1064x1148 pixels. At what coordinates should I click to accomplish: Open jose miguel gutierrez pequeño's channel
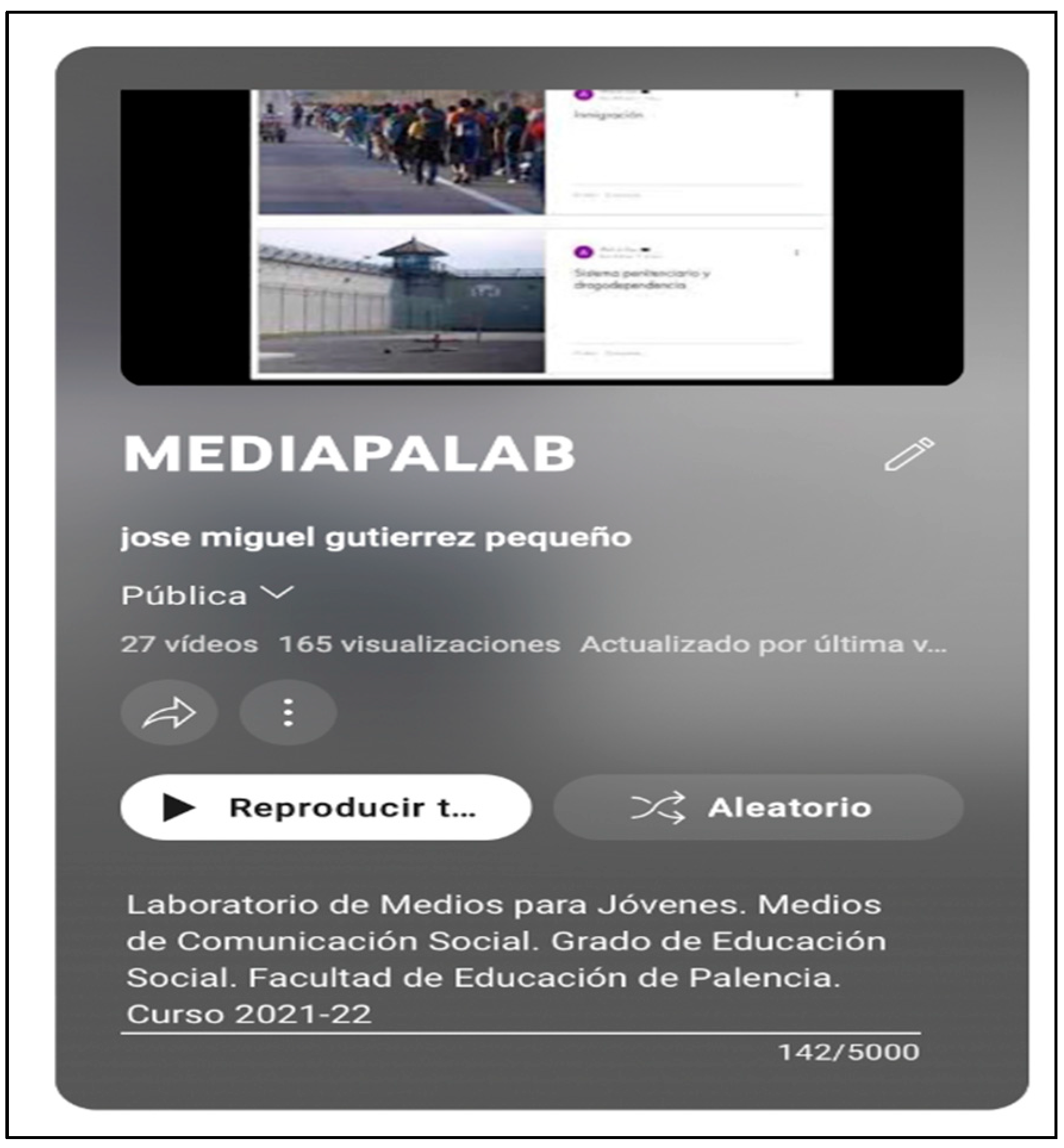[x=376, y=538]
